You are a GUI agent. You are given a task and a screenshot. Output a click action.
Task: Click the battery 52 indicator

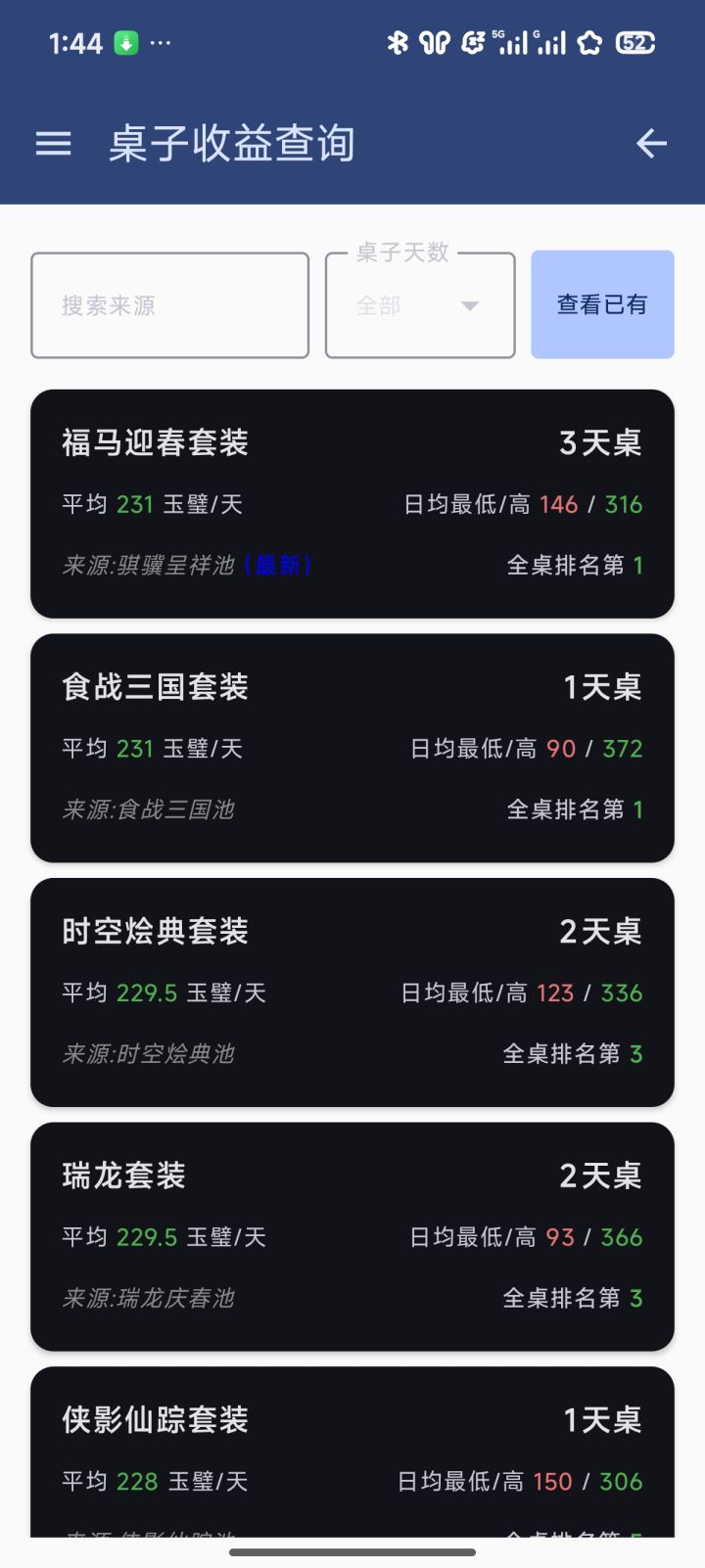(x=634, y=43)
